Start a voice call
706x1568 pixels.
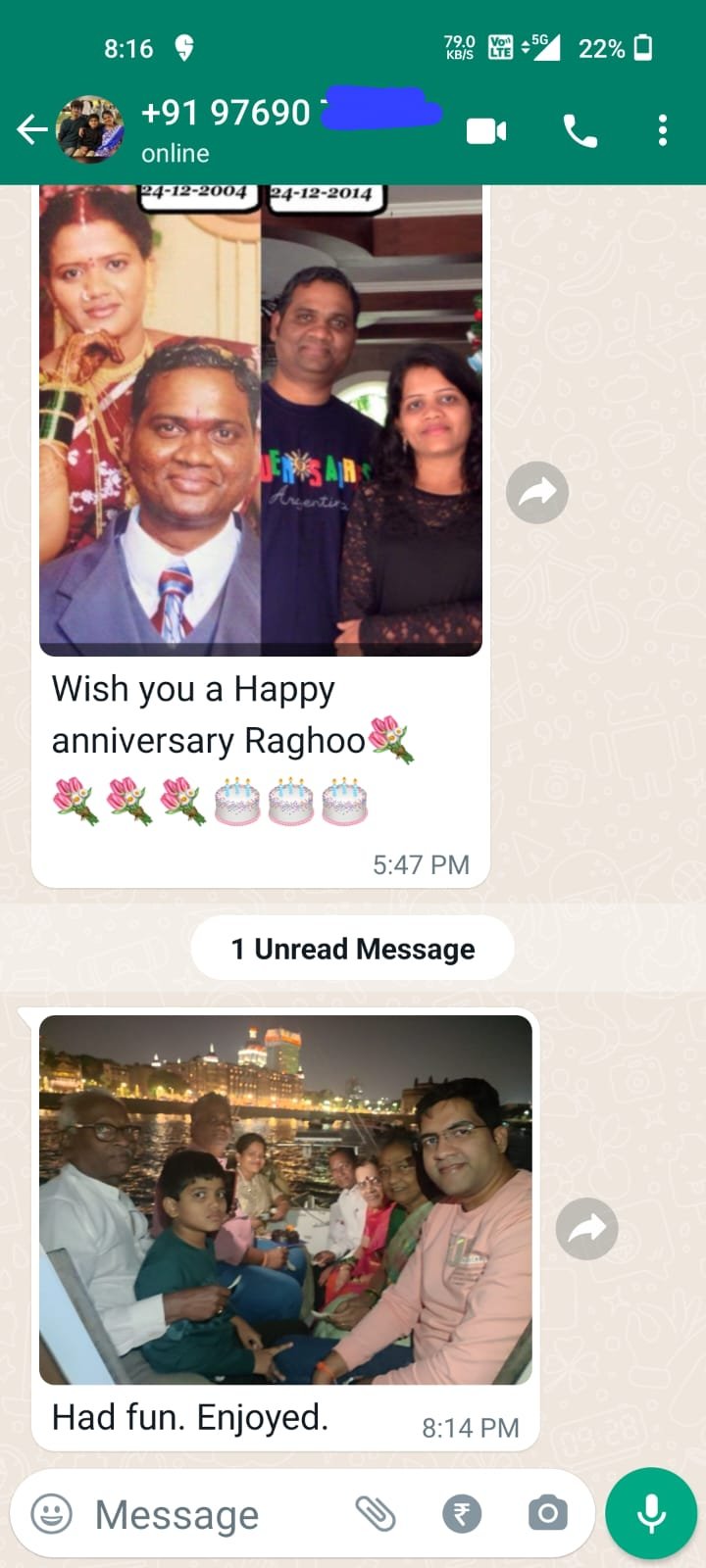tap(580, 130)
